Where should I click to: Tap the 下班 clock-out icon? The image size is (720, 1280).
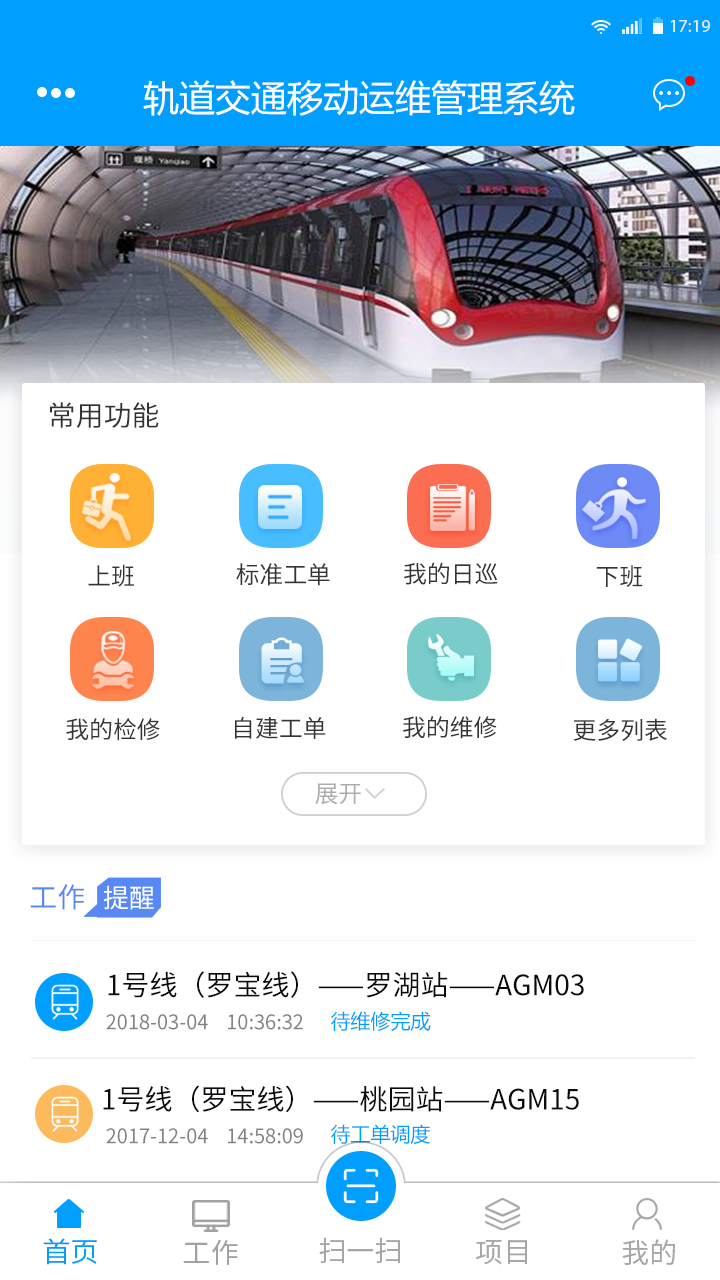617,506
